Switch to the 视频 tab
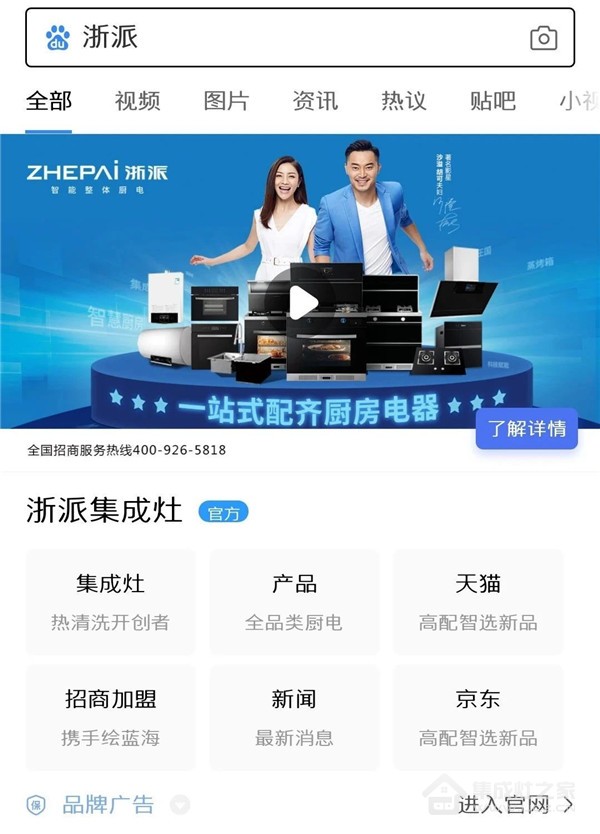This screenshot has height=834, width=600. (x=137, y=101)
